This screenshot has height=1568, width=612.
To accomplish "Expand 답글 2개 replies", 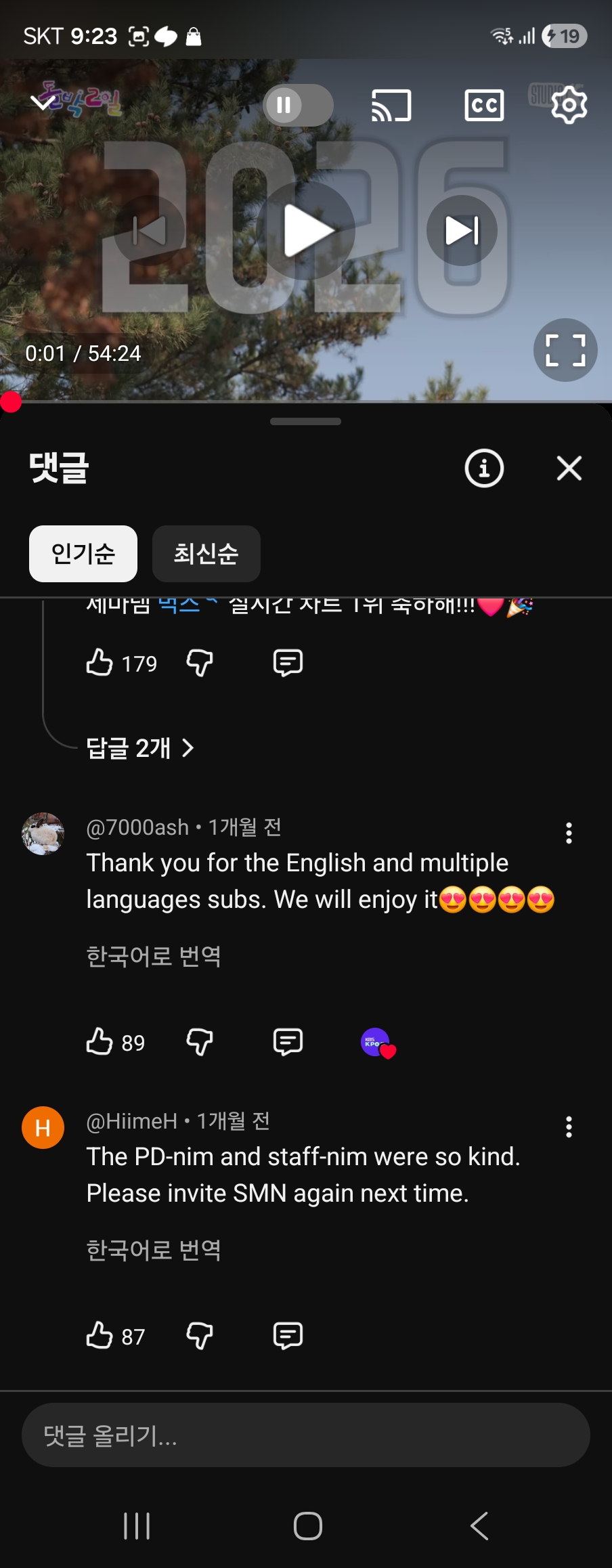I will coord(140,748).
